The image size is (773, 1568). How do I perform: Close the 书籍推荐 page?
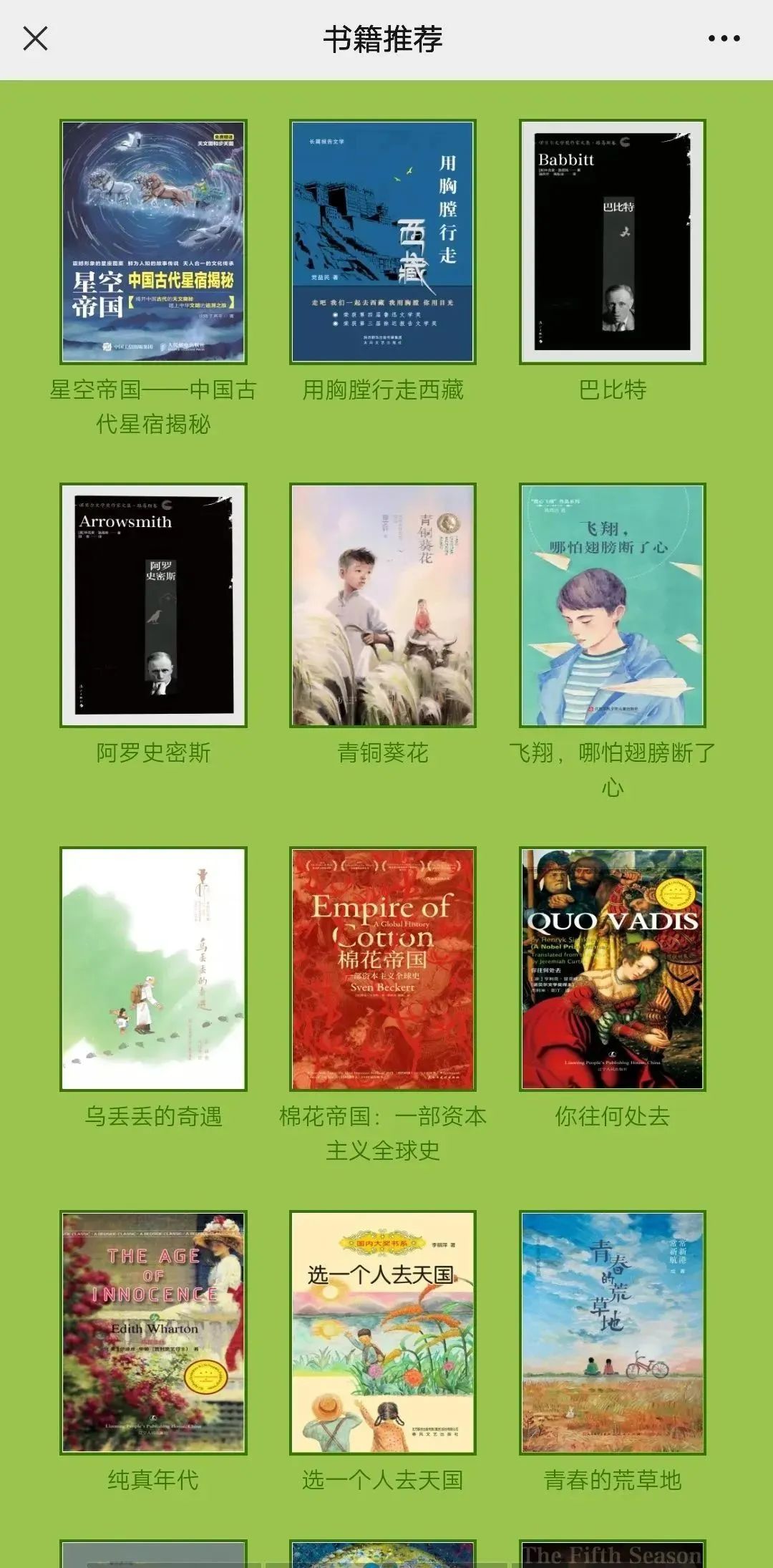35,39
